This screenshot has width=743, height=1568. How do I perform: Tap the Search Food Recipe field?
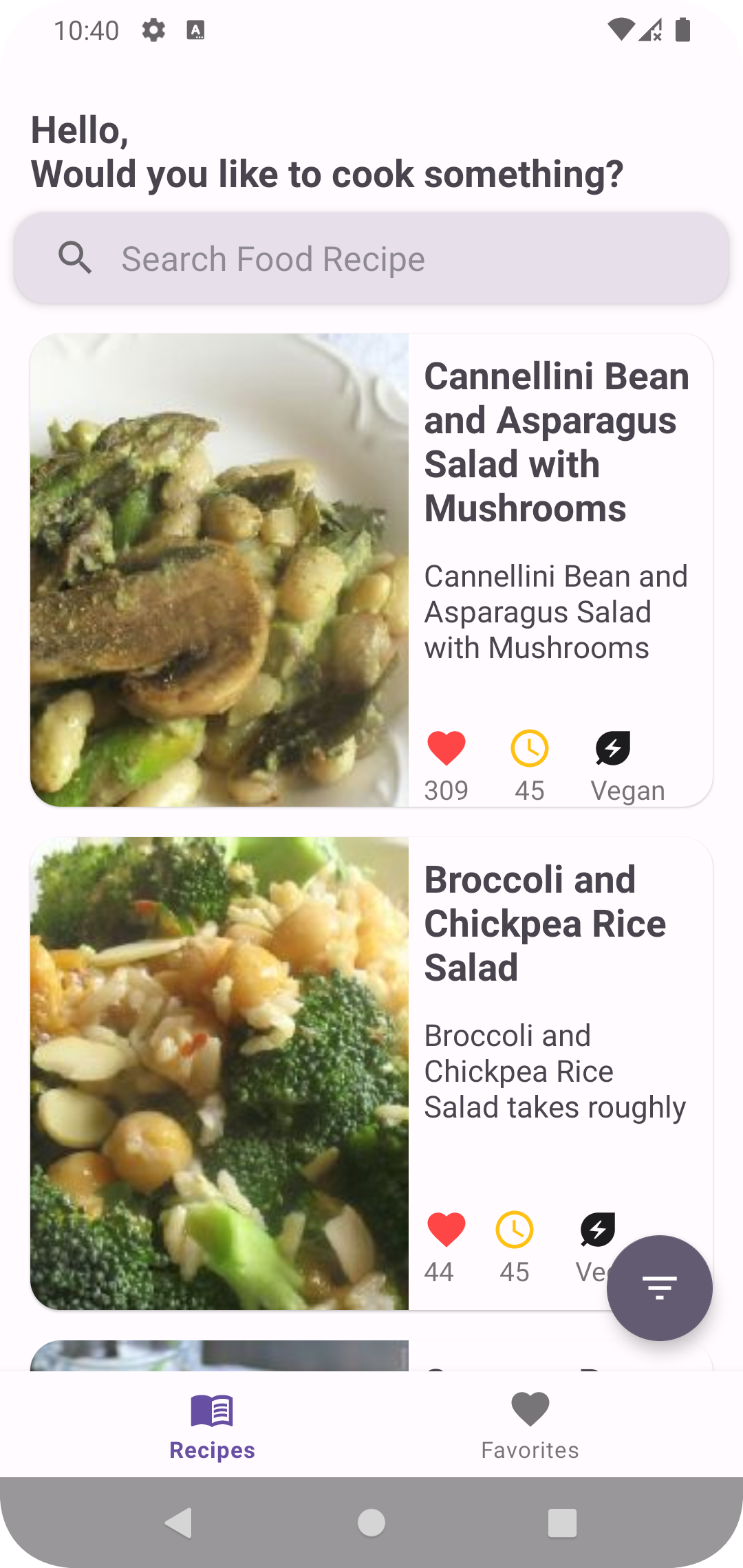pos(371,259)
